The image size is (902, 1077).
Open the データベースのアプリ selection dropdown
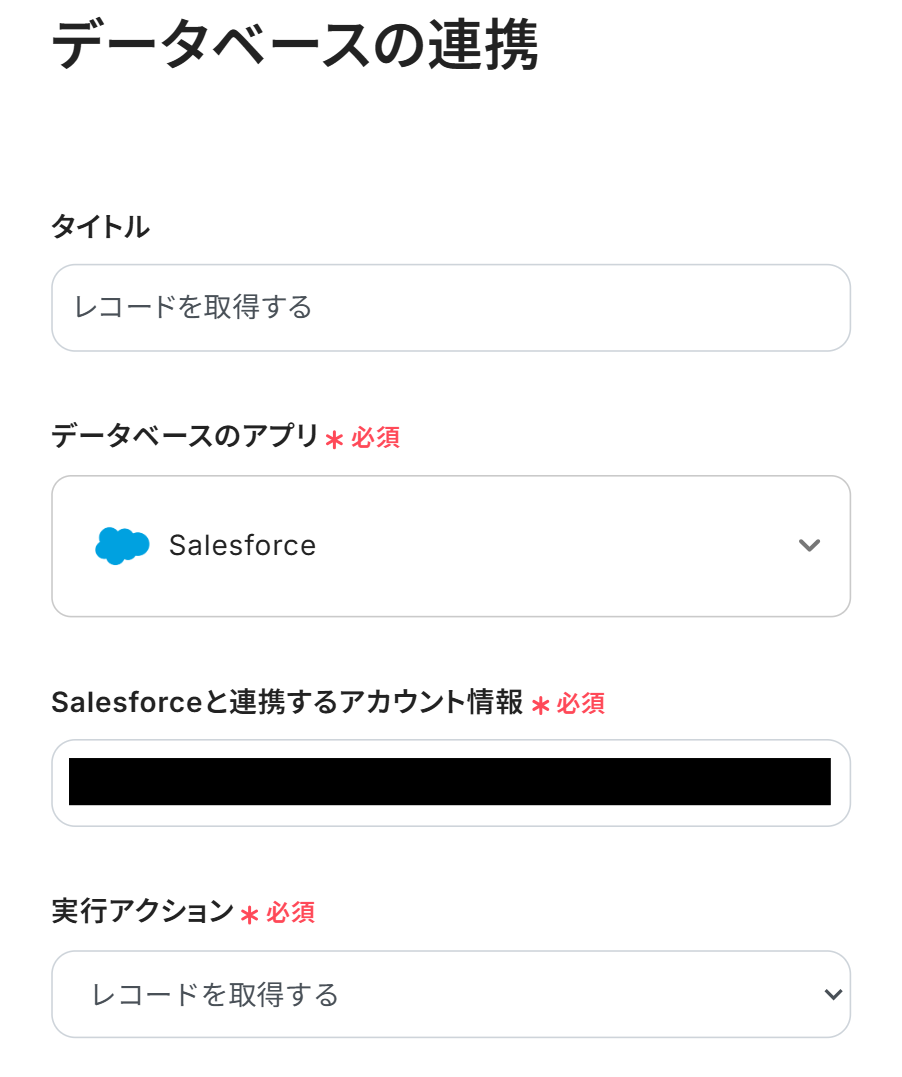coord(450,545)
